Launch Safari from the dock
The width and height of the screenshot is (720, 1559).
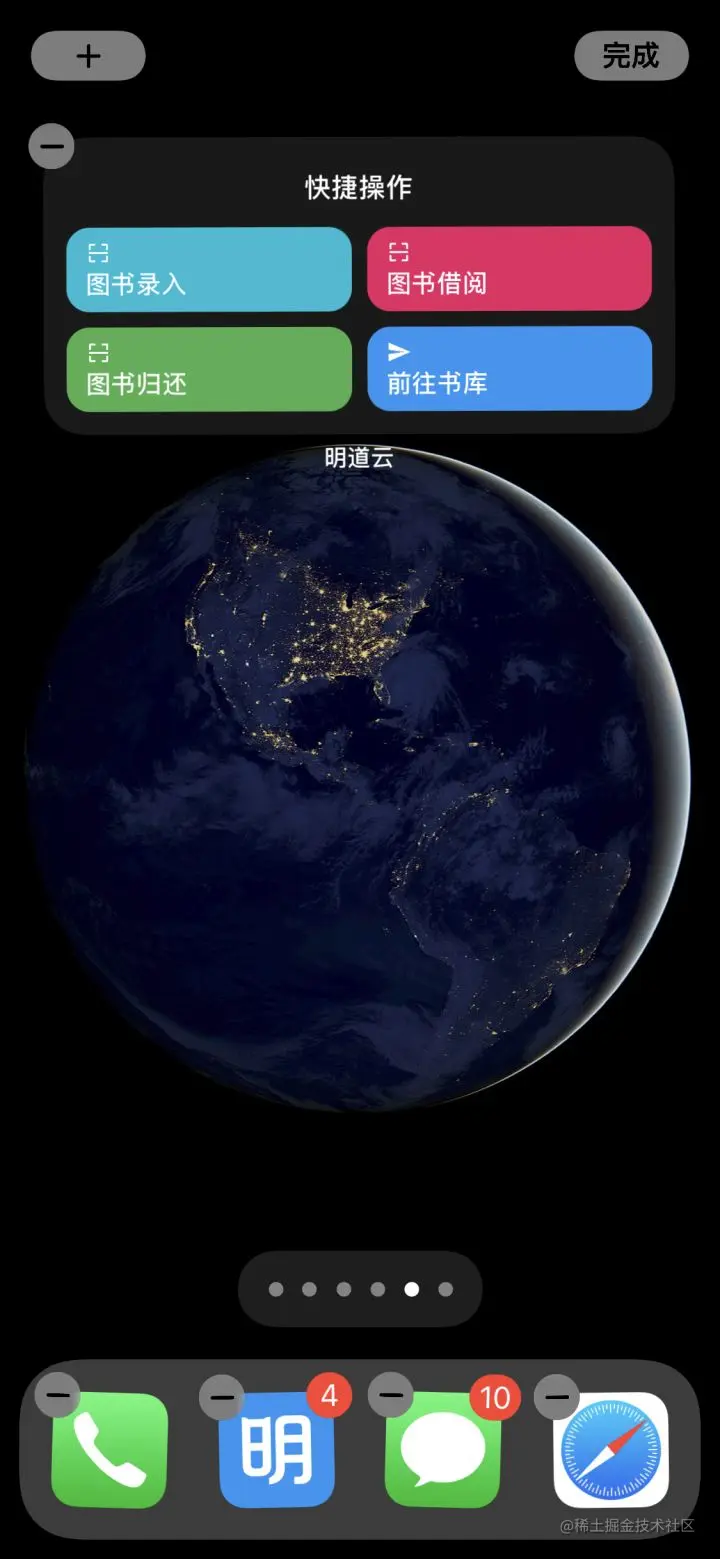tap(611, 1450)
